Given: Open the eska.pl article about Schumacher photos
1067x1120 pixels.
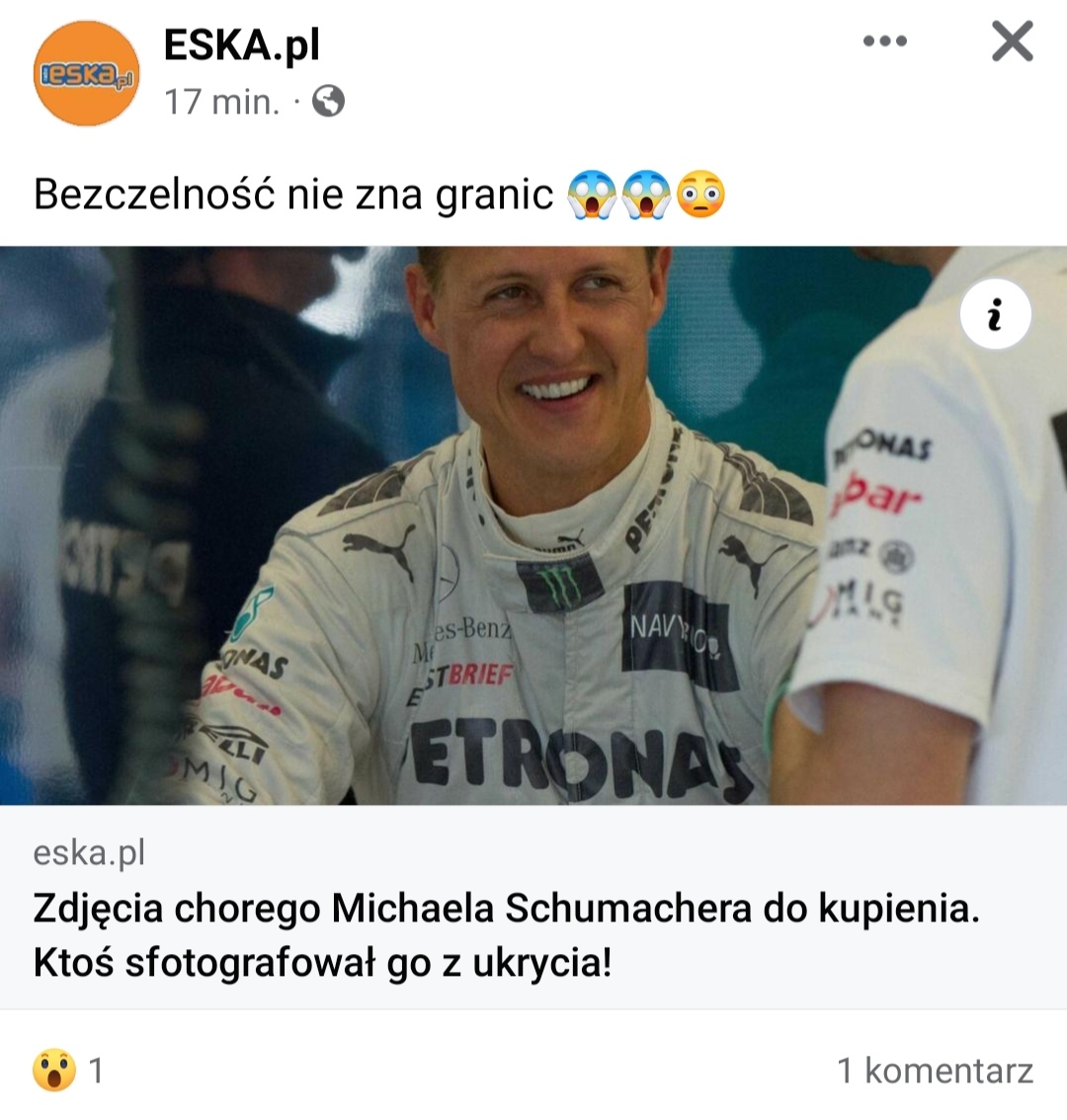Looking at the screenshot, I should tap(506, 934).
